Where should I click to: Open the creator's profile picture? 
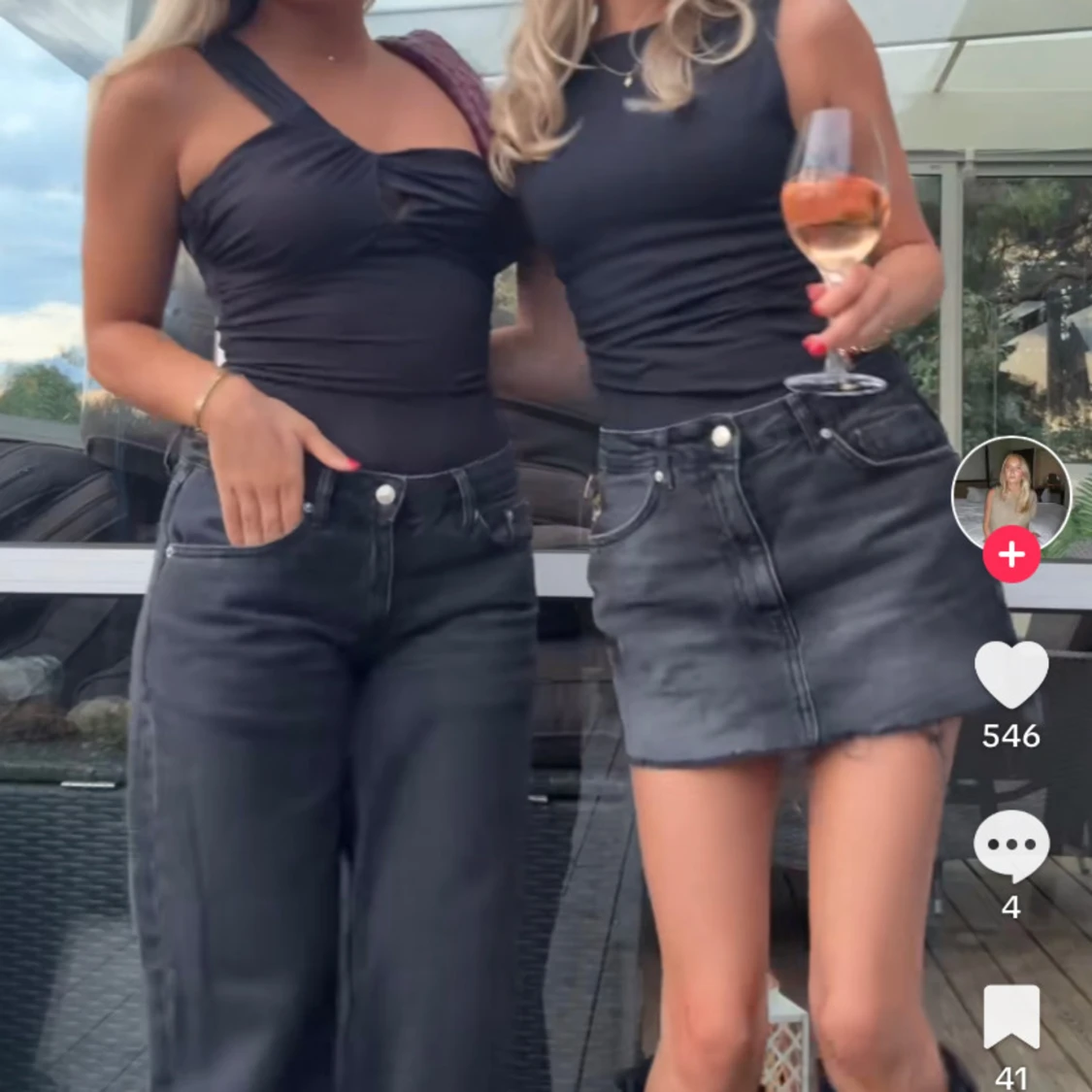1010,492
